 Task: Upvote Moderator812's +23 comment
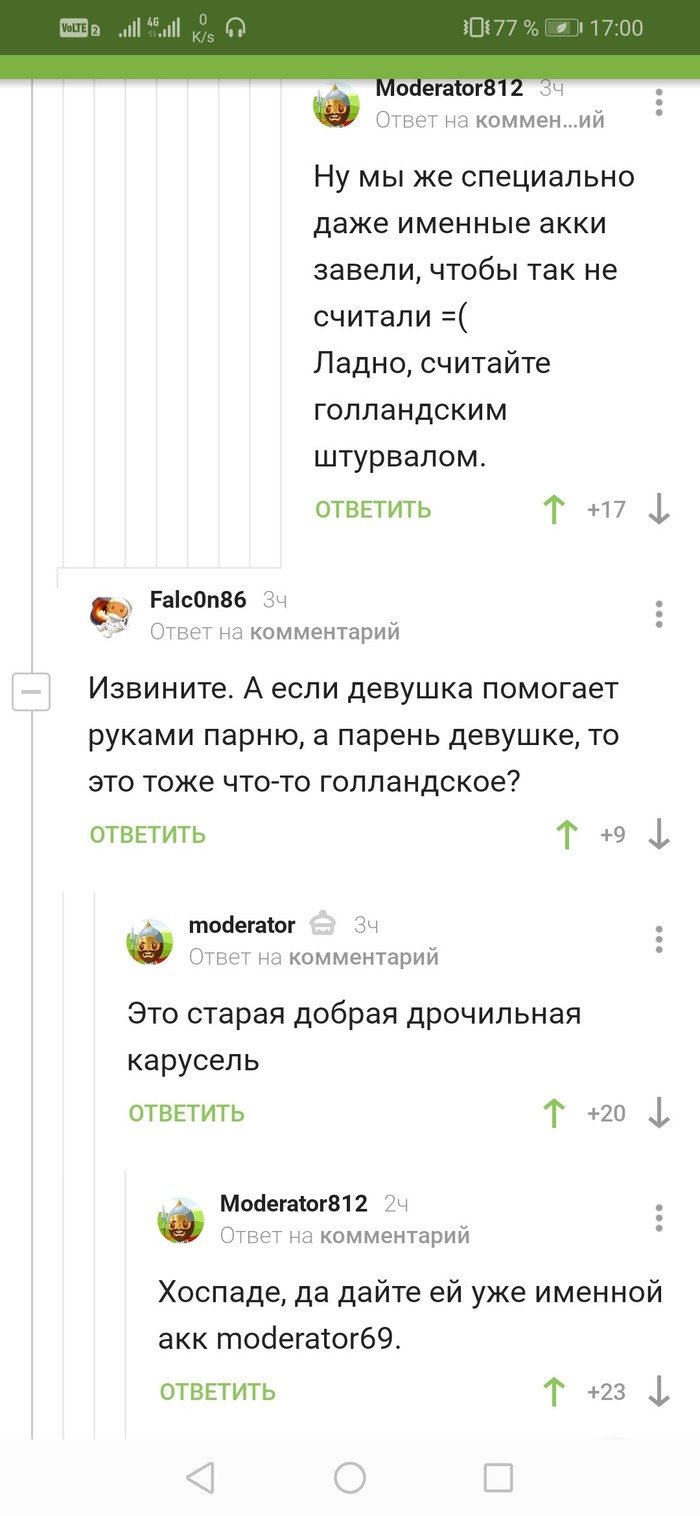[554, 1391]
